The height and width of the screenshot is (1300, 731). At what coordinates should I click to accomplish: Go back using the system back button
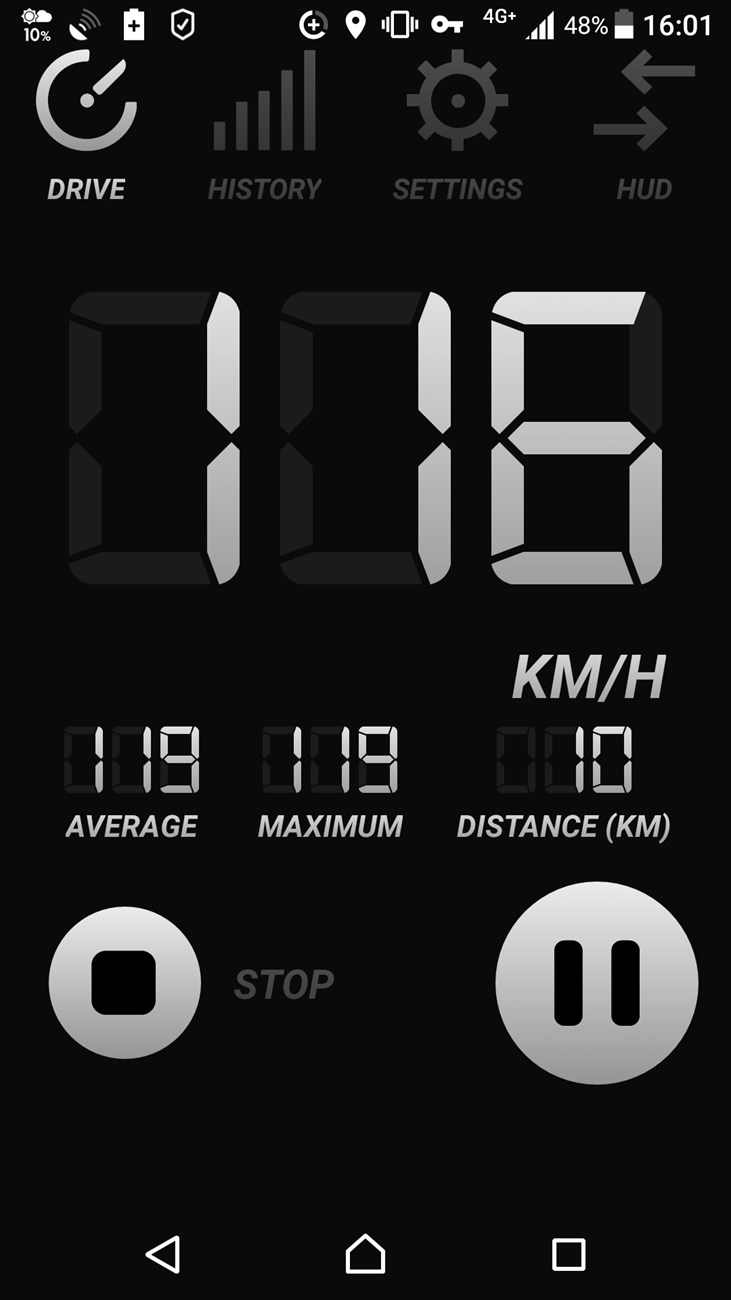[162, 1254]
